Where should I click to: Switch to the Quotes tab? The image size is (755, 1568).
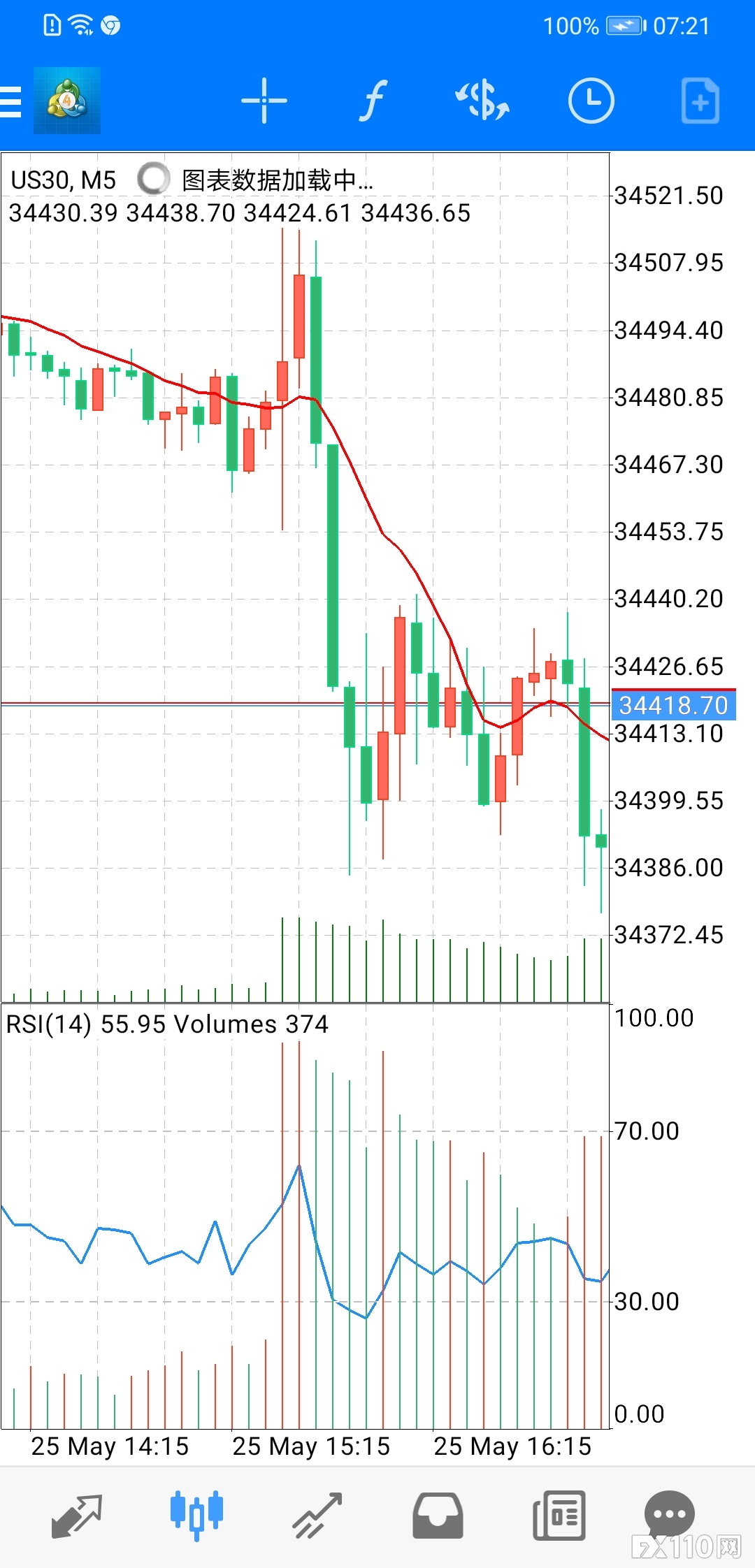pyautogui.click(x=77, y=1516)
